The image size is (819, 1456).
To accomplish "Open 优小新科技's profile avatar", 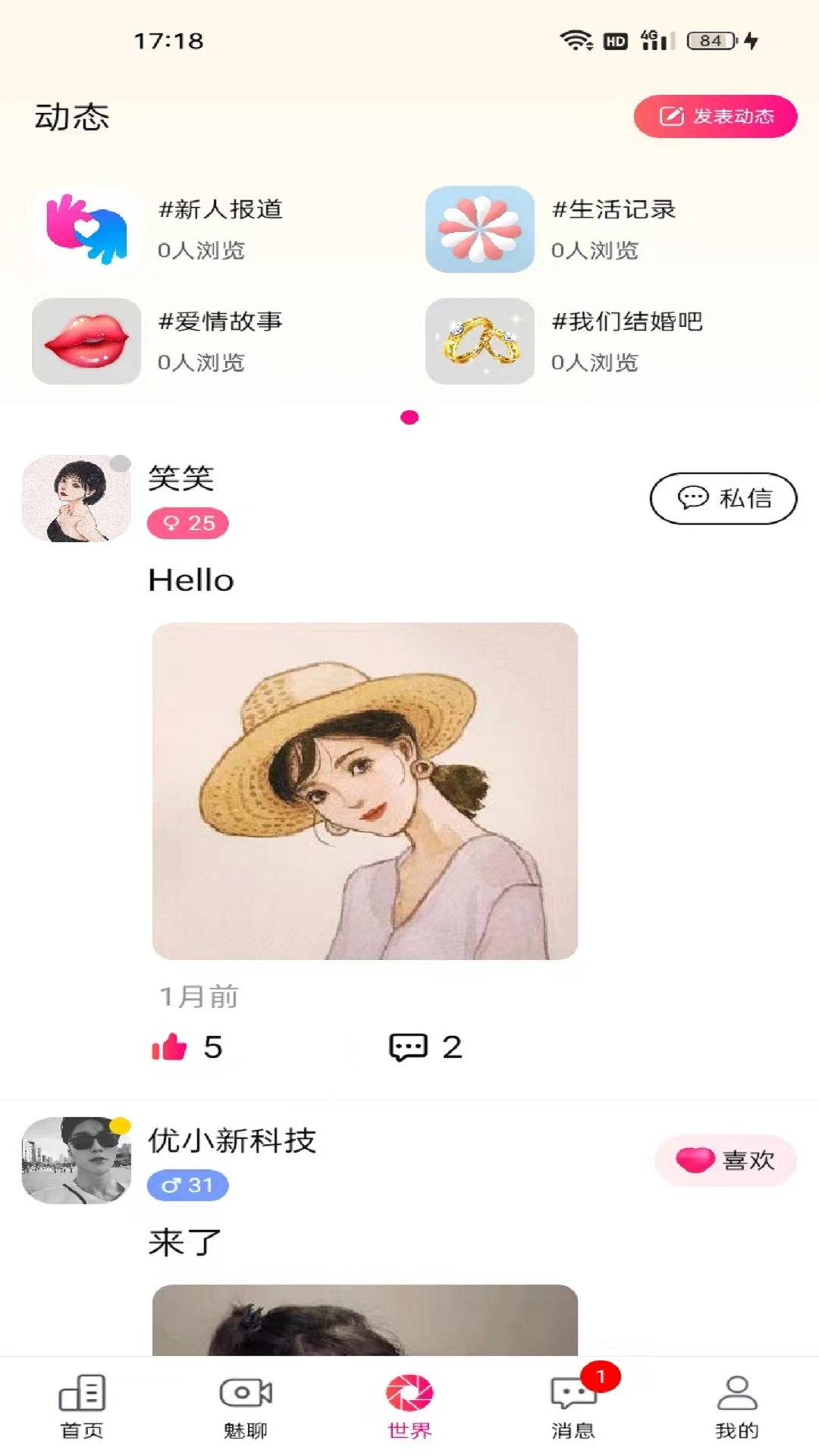I will pos(76,1160).
